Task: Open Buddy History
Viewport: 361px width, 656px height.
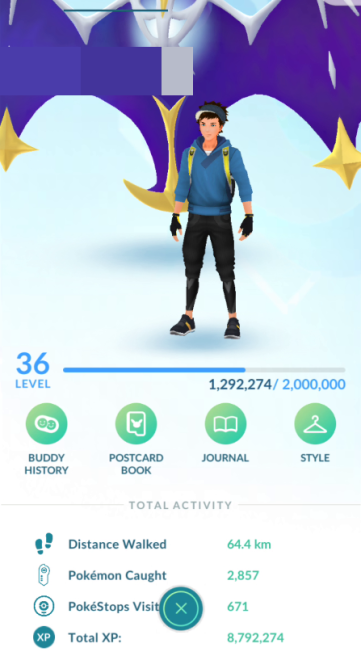Action: [x=46, y=423]
